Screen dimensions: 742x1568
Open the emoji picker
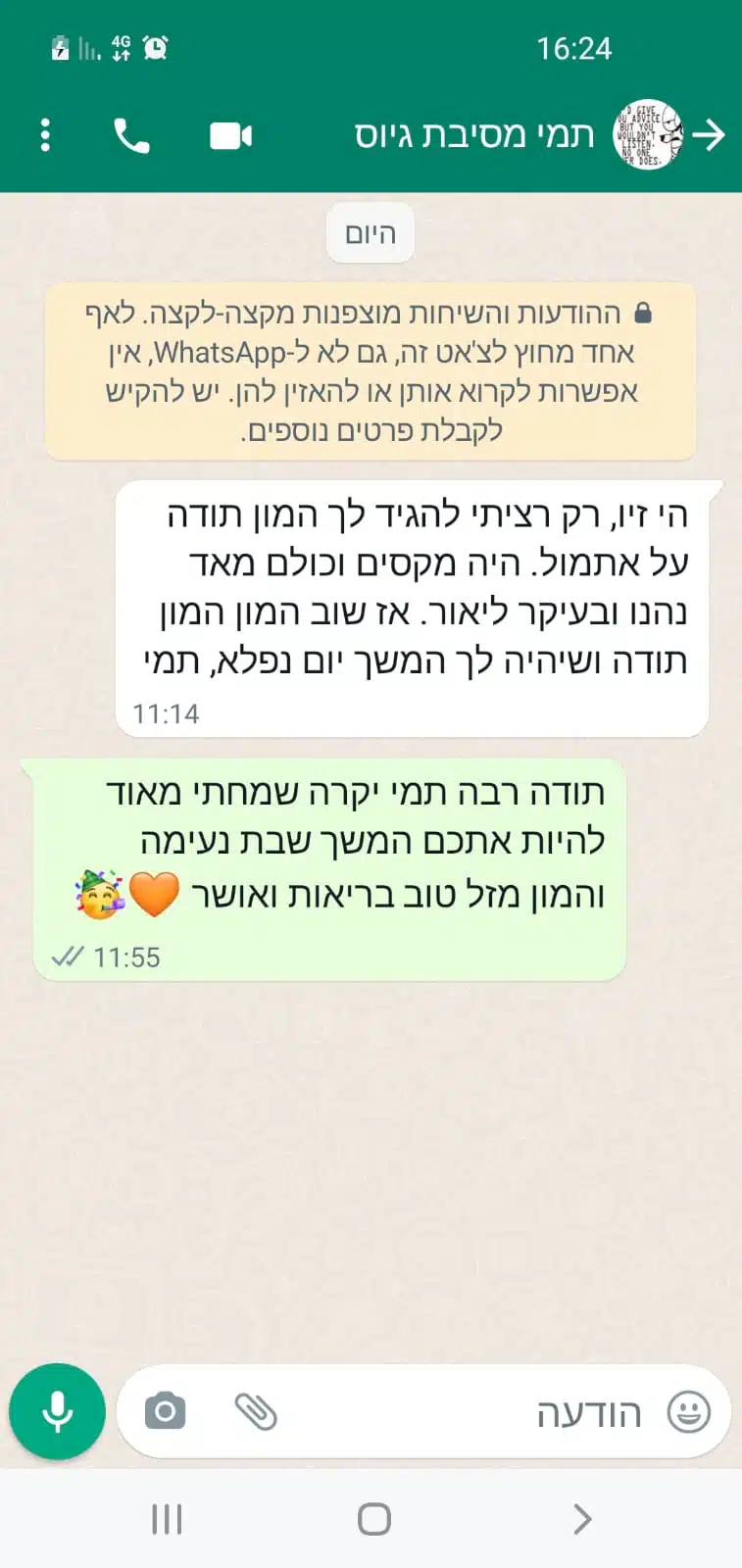pos(688,1412)
